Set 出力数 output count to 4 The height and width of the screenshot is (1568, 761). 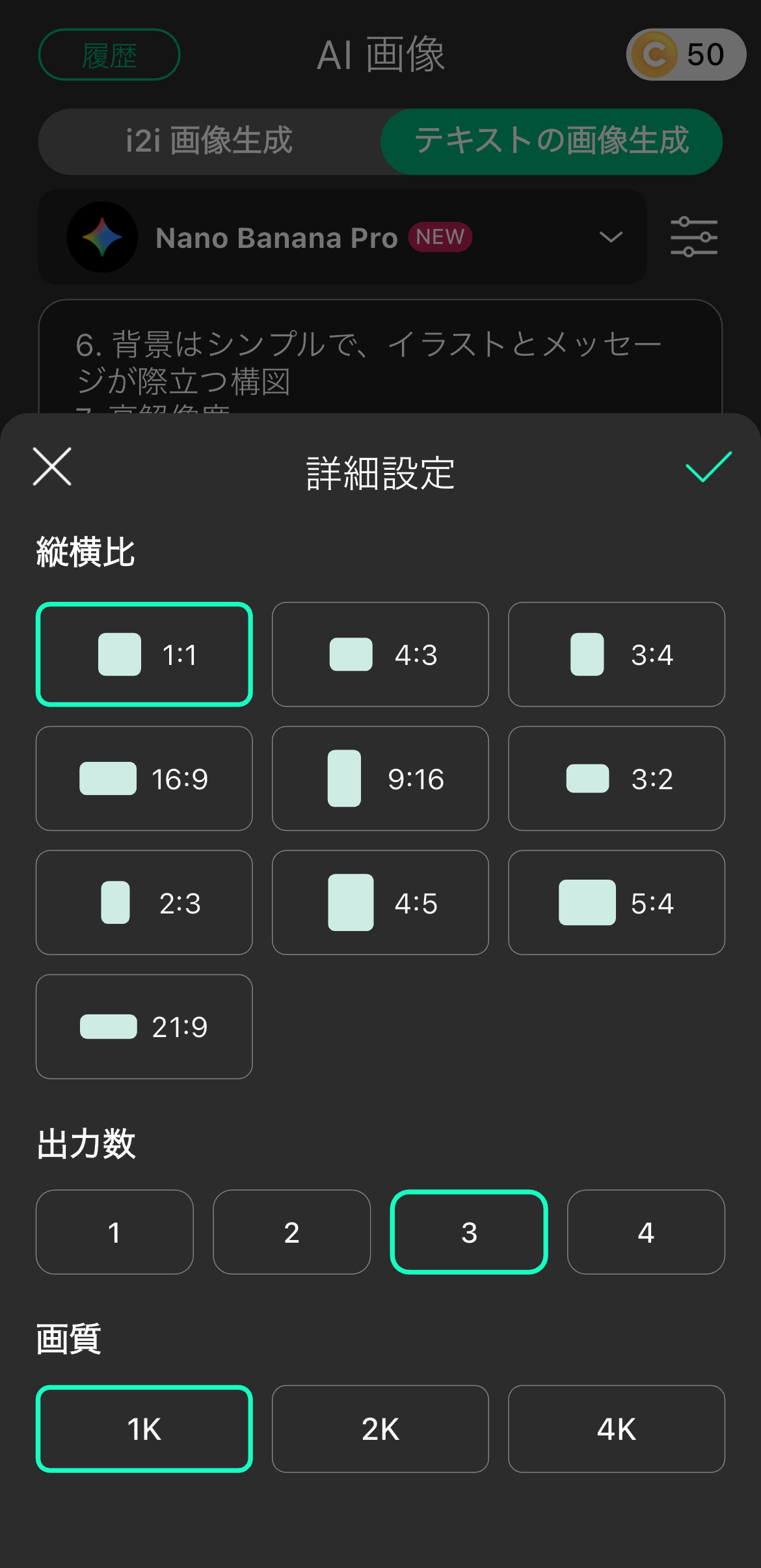(x=646, y=1232)
